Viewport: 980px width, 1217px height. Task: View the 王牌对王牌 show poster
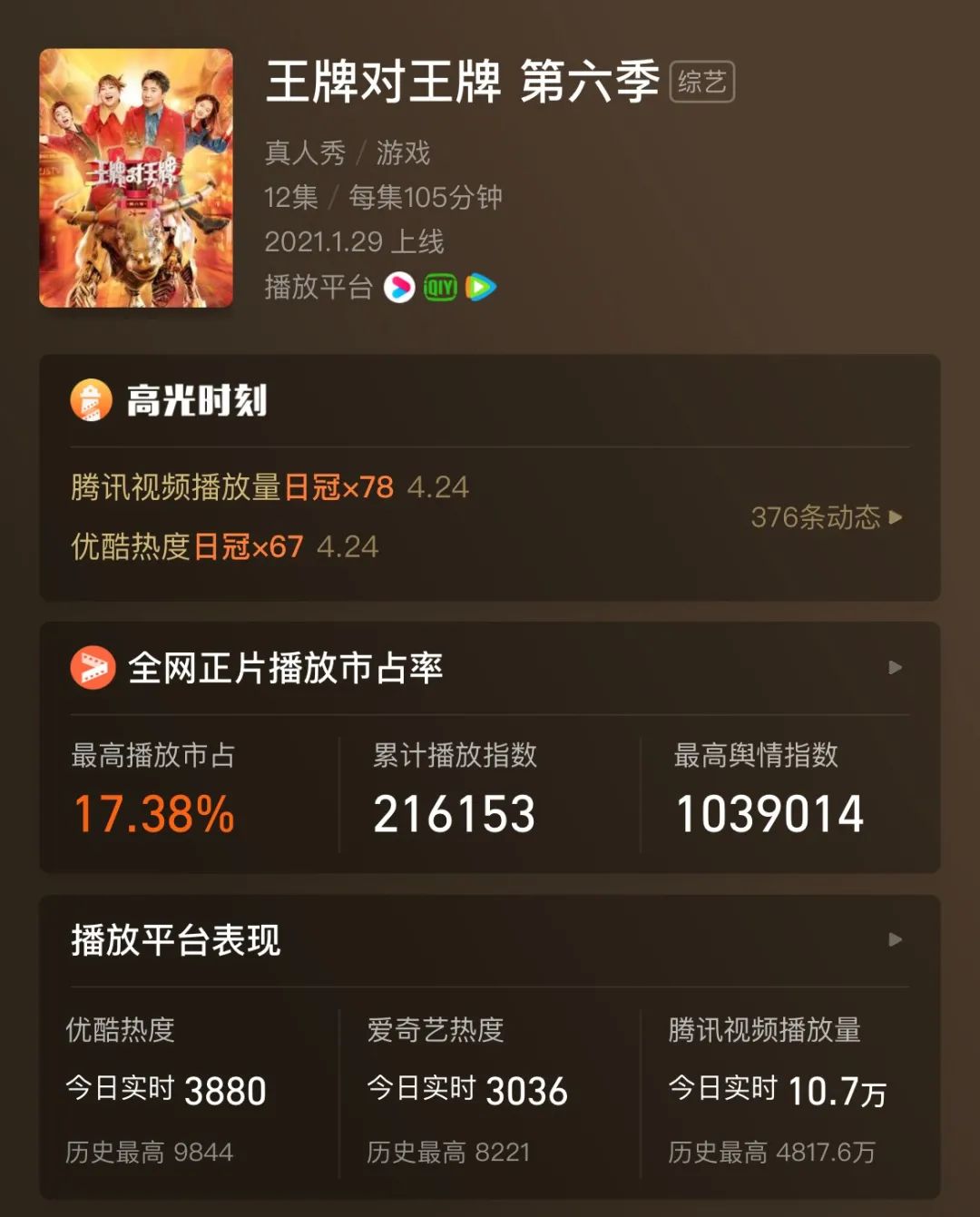pyautogui.click(x=136, y=178)
